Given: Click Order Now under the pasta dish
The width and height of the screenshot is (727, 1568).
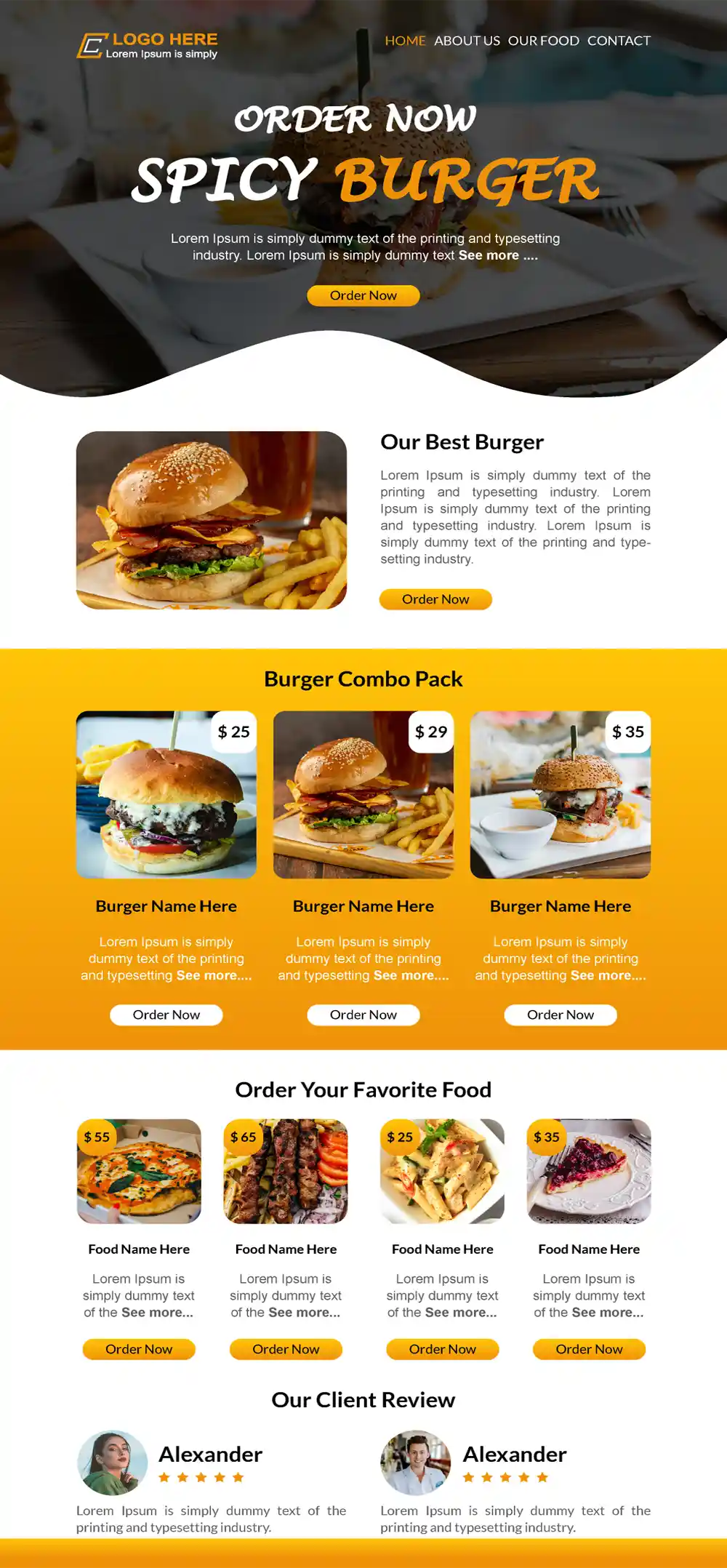Looking at the screenshot, I should point(442,1349).
